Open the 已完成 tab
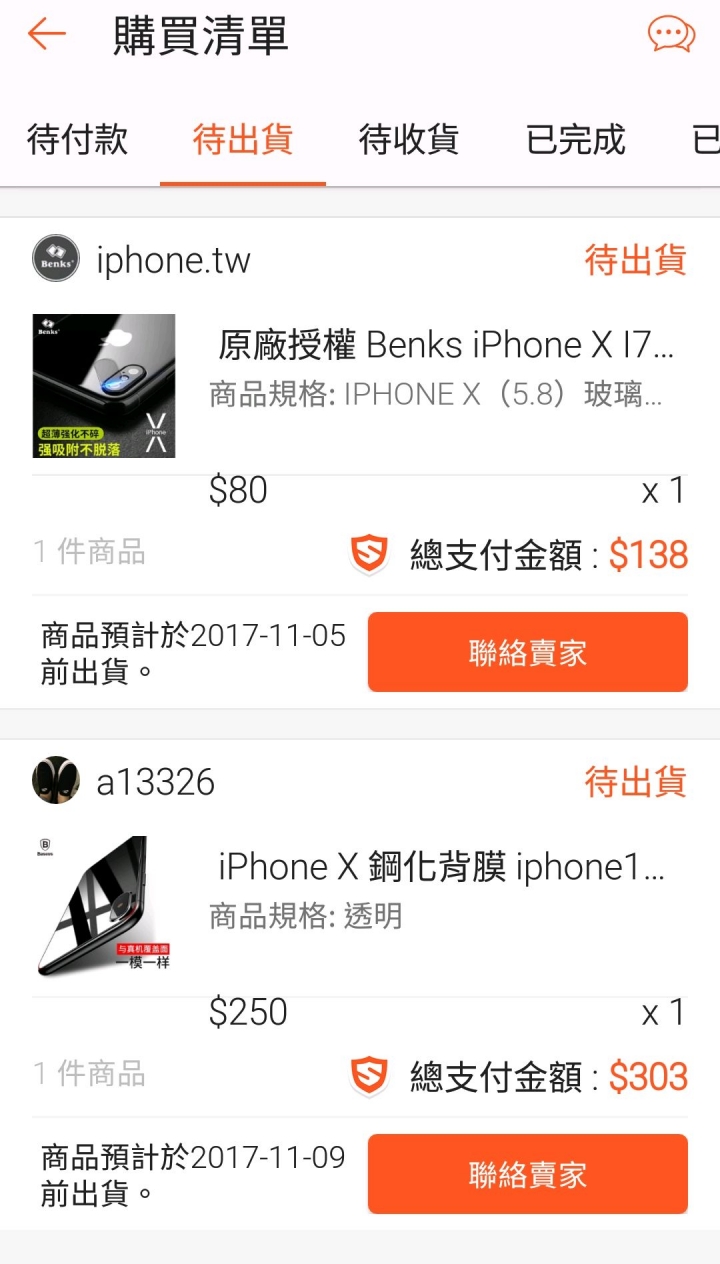 [x=576, y=140]
